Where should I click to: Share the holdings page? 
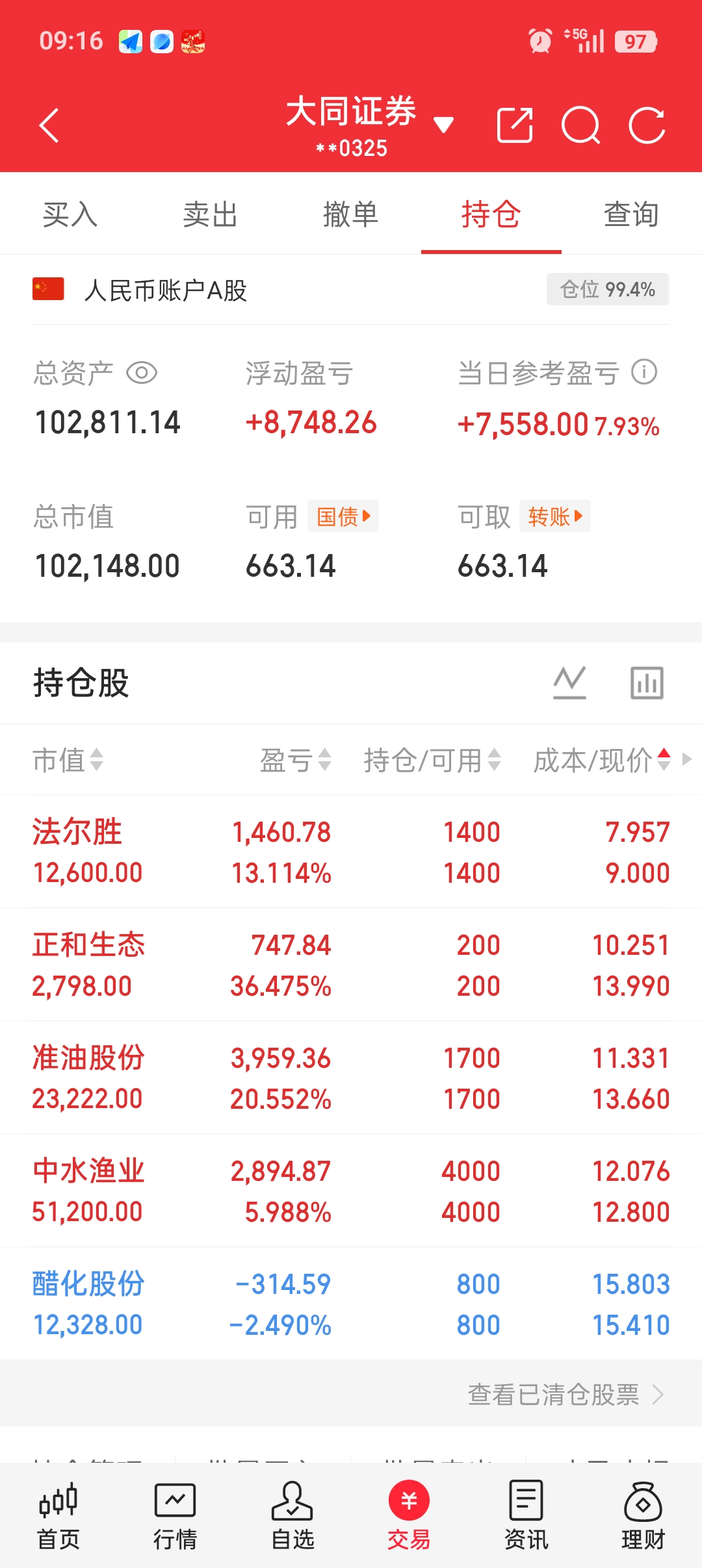(515, 125)
